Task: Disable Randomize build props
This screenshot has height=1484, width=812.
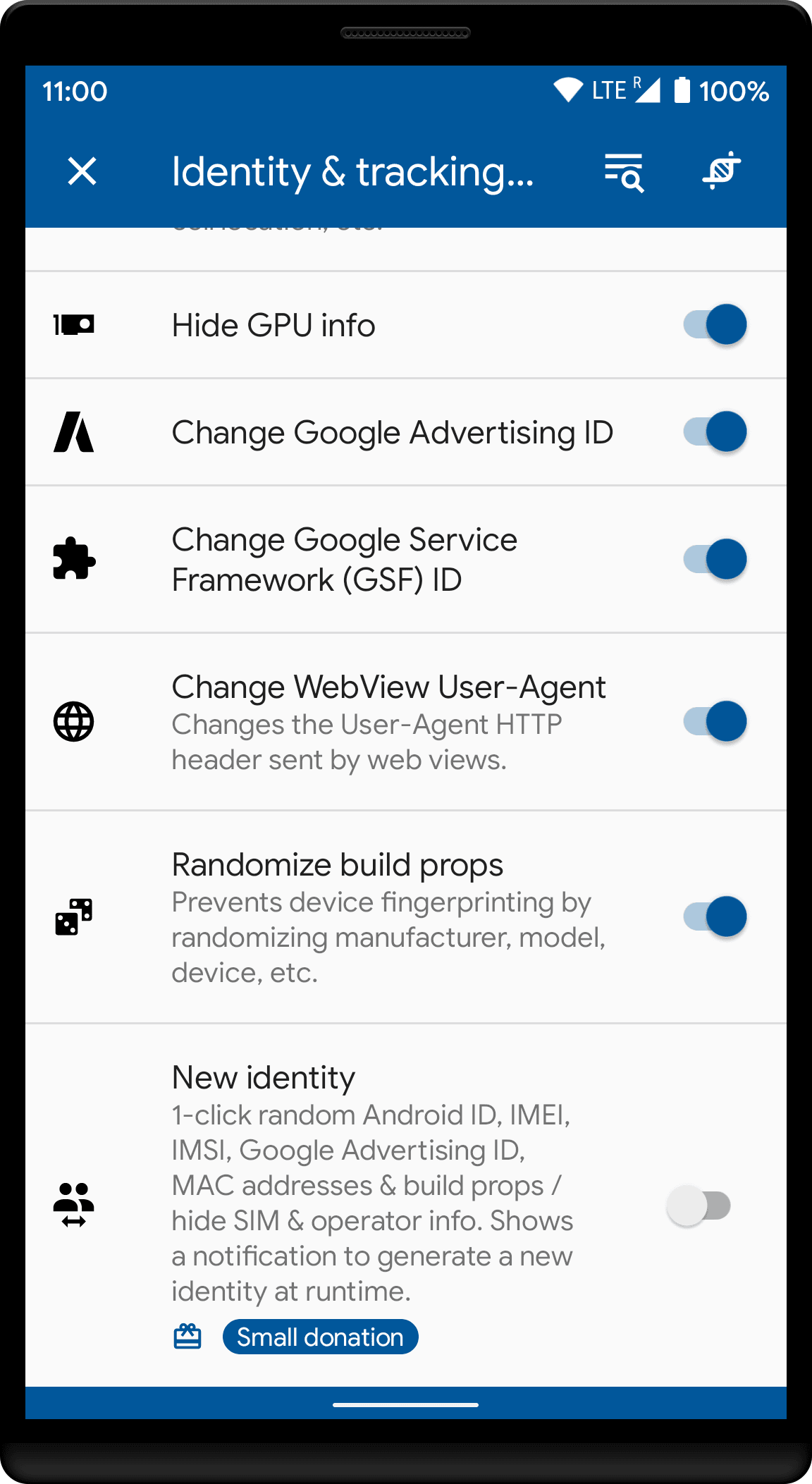Action: coord(715,917)
